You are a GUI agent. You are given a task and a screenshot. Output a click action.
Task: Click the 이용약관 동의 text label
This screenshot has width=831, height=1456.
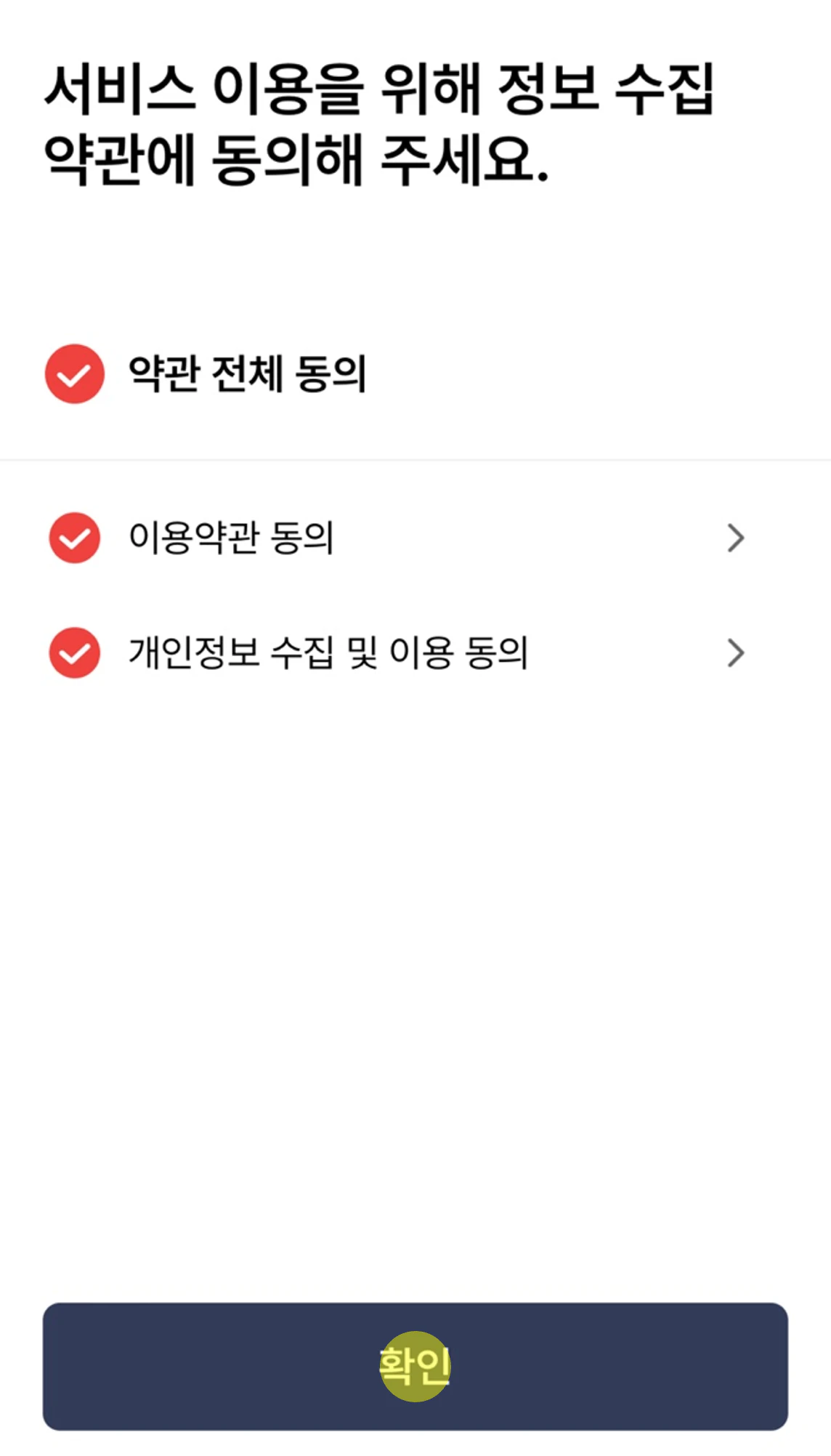click(230, 538)
